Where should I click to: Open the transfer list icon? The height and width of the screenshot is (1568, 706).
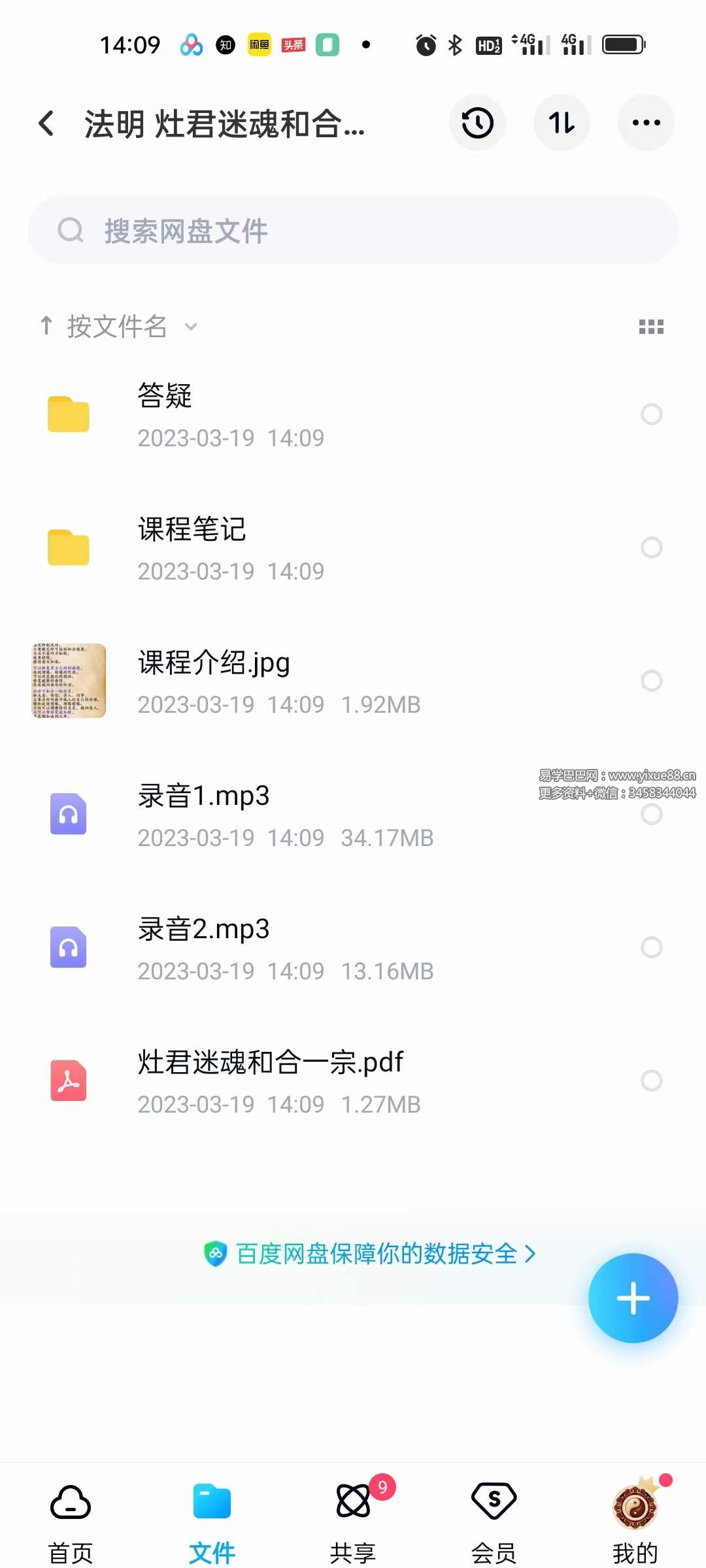coord(562,122)
